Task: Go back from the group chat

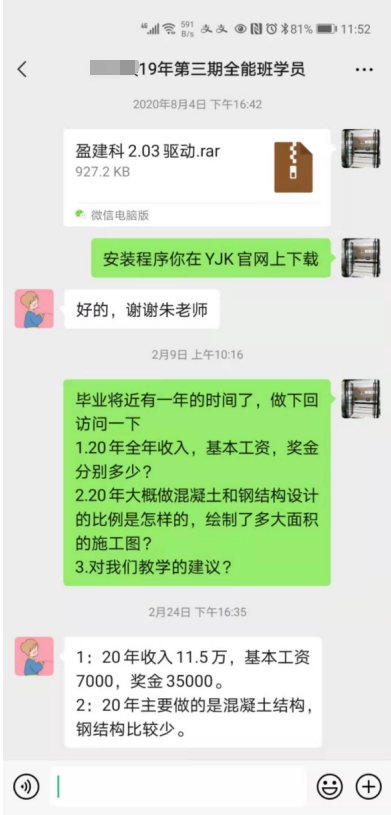Action: (x=22, y=69)
